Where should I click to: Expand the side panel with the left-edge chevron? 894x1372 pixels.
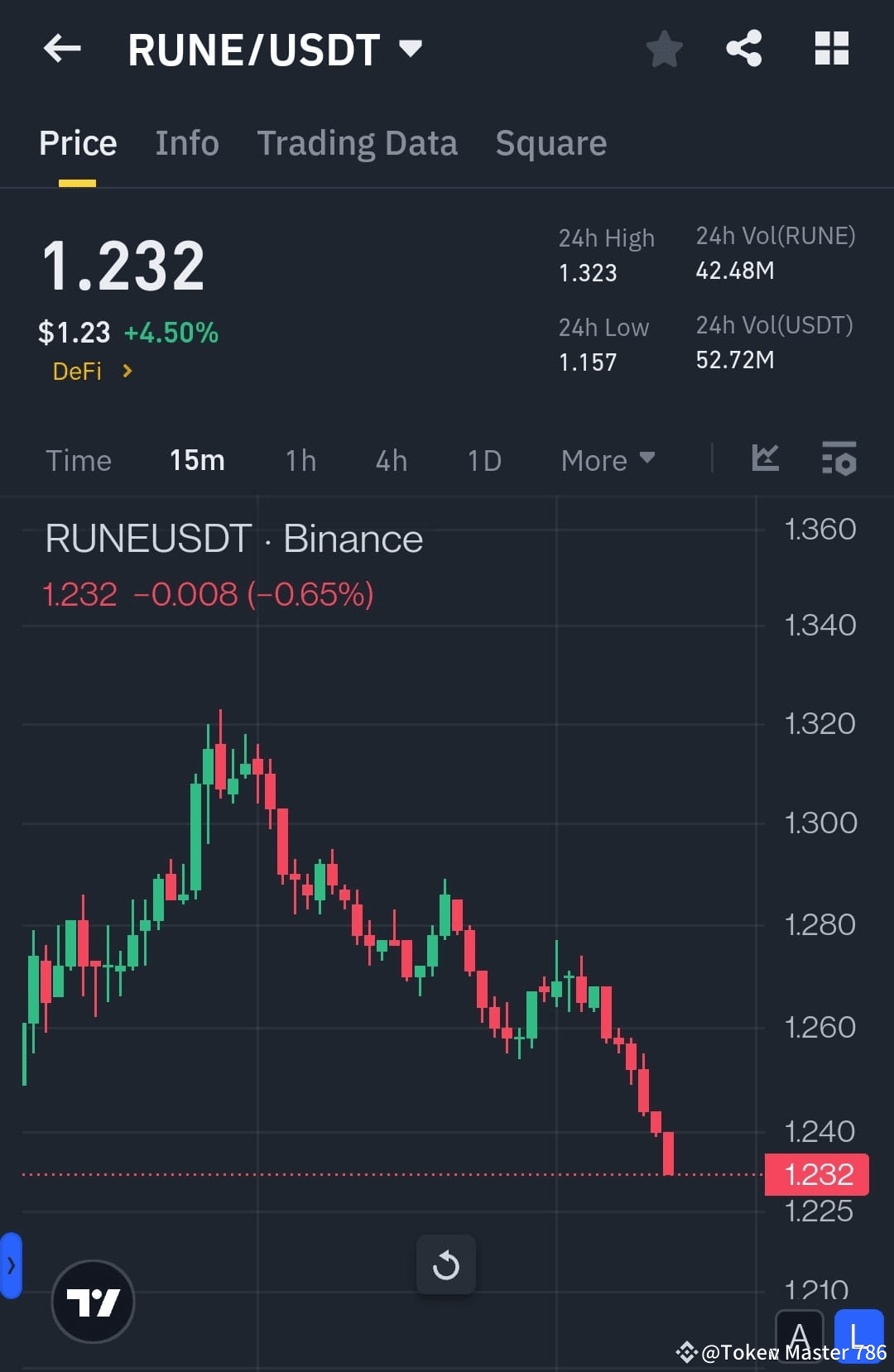click(10, 1264)
